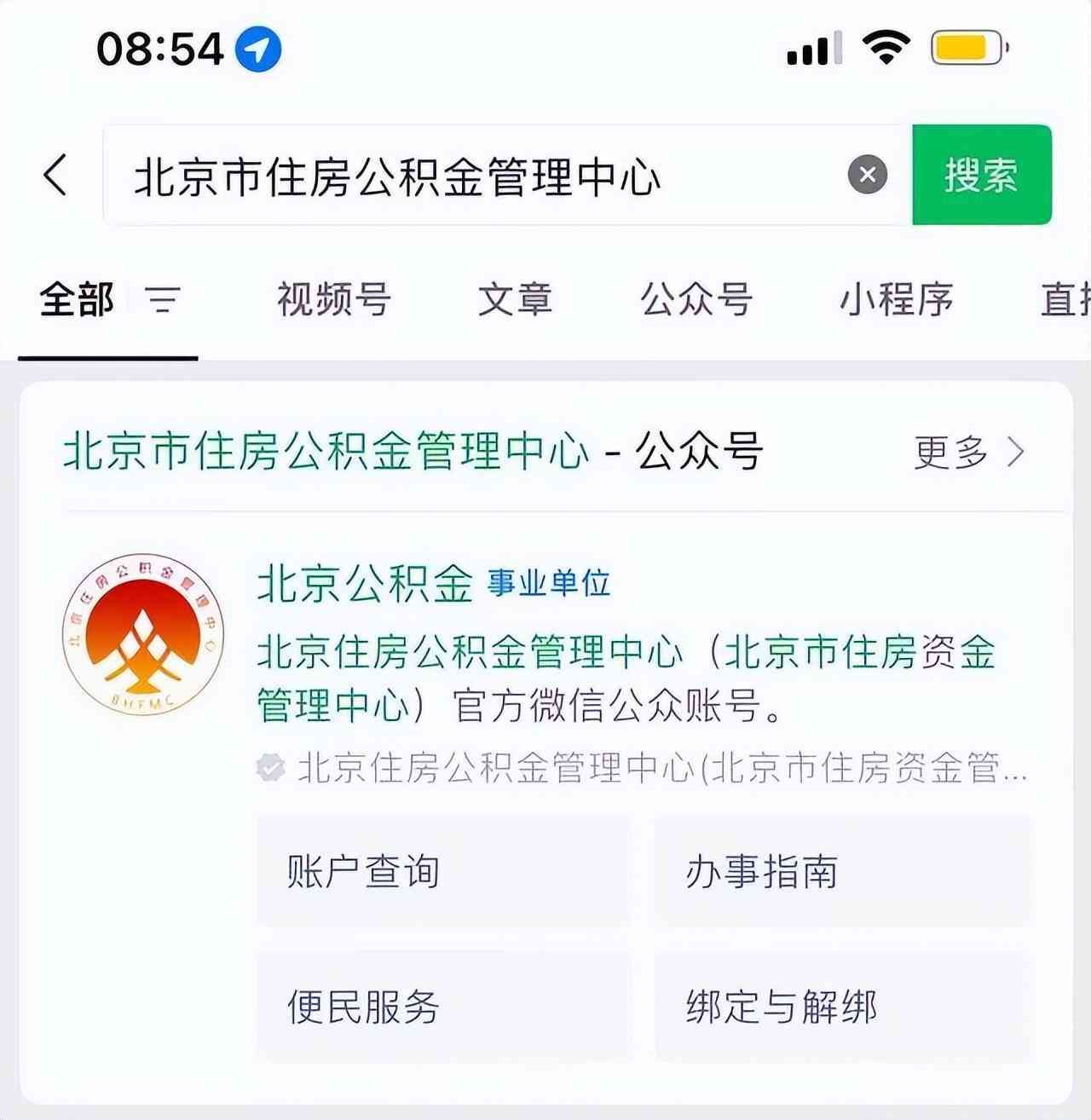Open 更多 to see more official accounts
1091x1120 pixels.
(x=951, y=454)
